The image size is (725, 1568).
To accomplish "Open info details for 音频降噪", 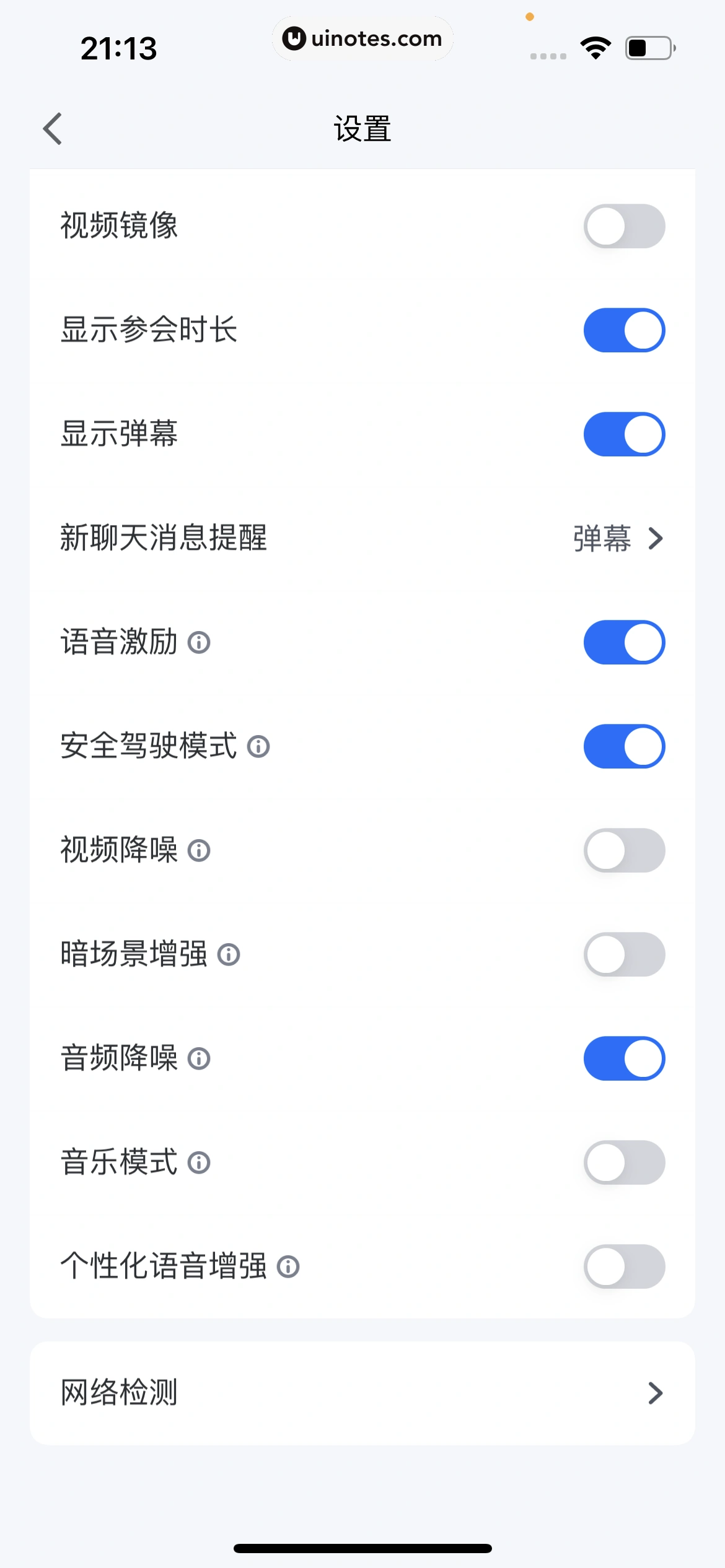I will (x=200, y=1059).
